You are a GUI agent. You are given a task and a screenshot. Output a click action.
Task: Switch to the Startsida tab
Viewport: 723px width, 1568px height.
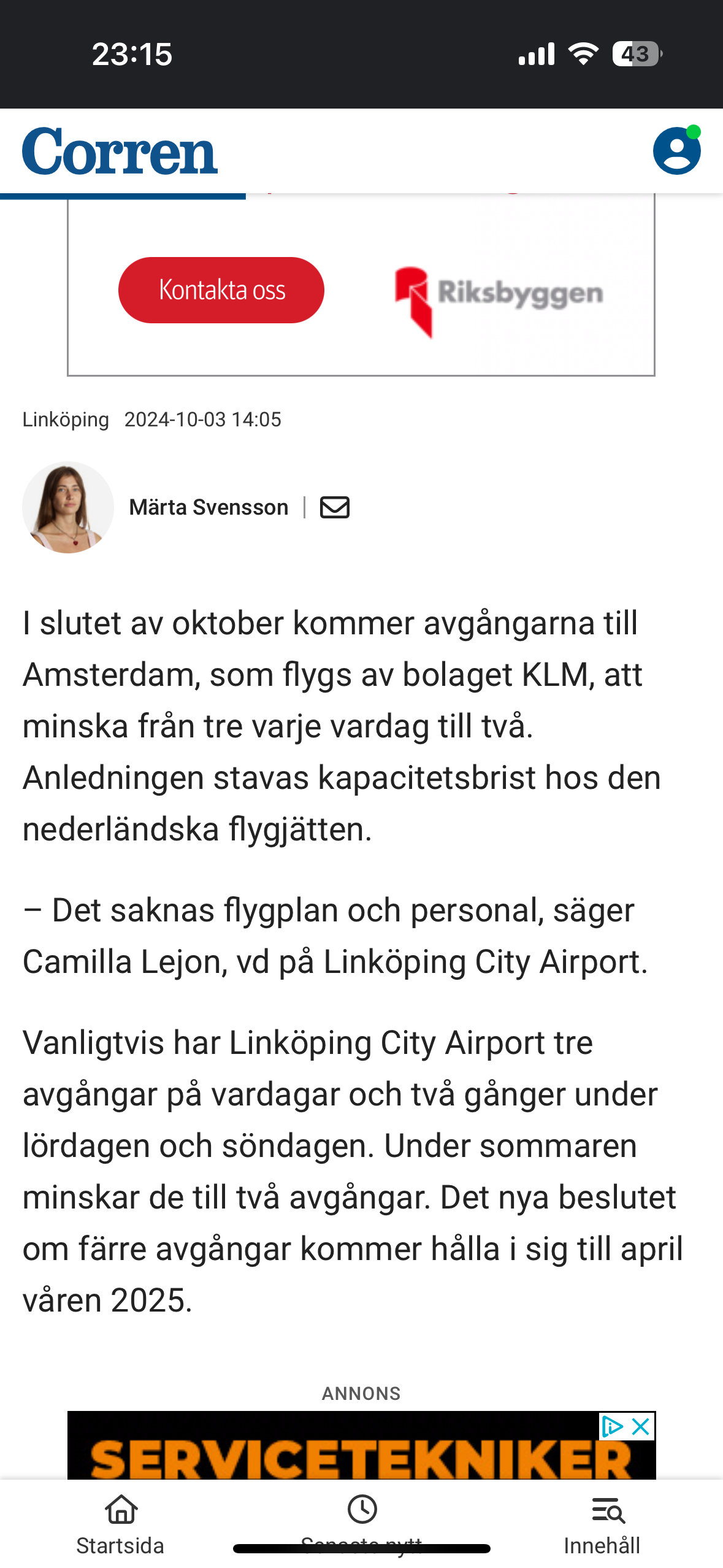pos(120,1524)
